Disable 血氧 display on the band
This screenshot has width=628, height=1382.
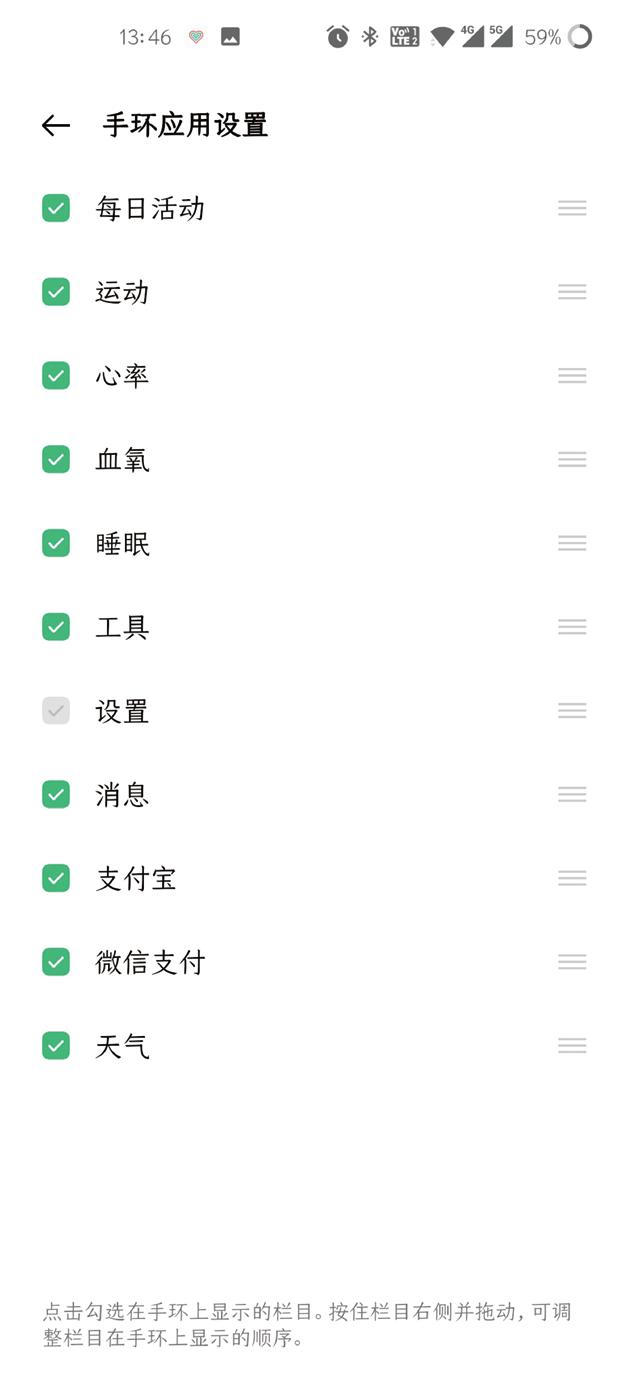pyautogui.click(x=56, y=460)
